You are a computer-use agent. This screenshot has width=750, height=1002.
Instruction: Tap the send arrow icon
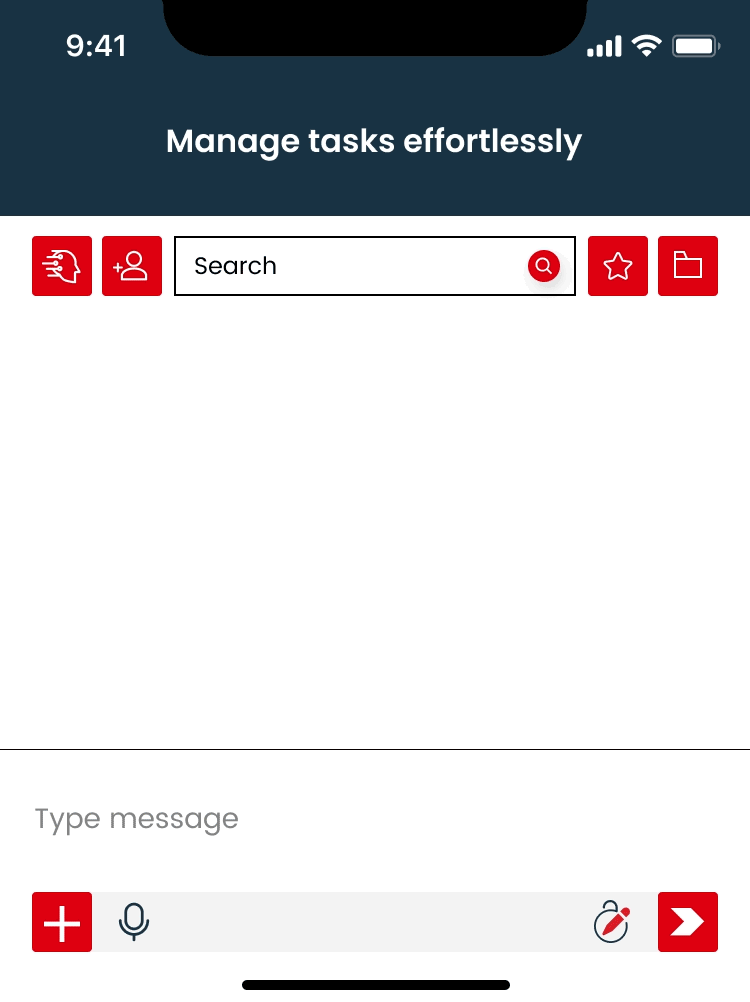click(x=688, y=922)
